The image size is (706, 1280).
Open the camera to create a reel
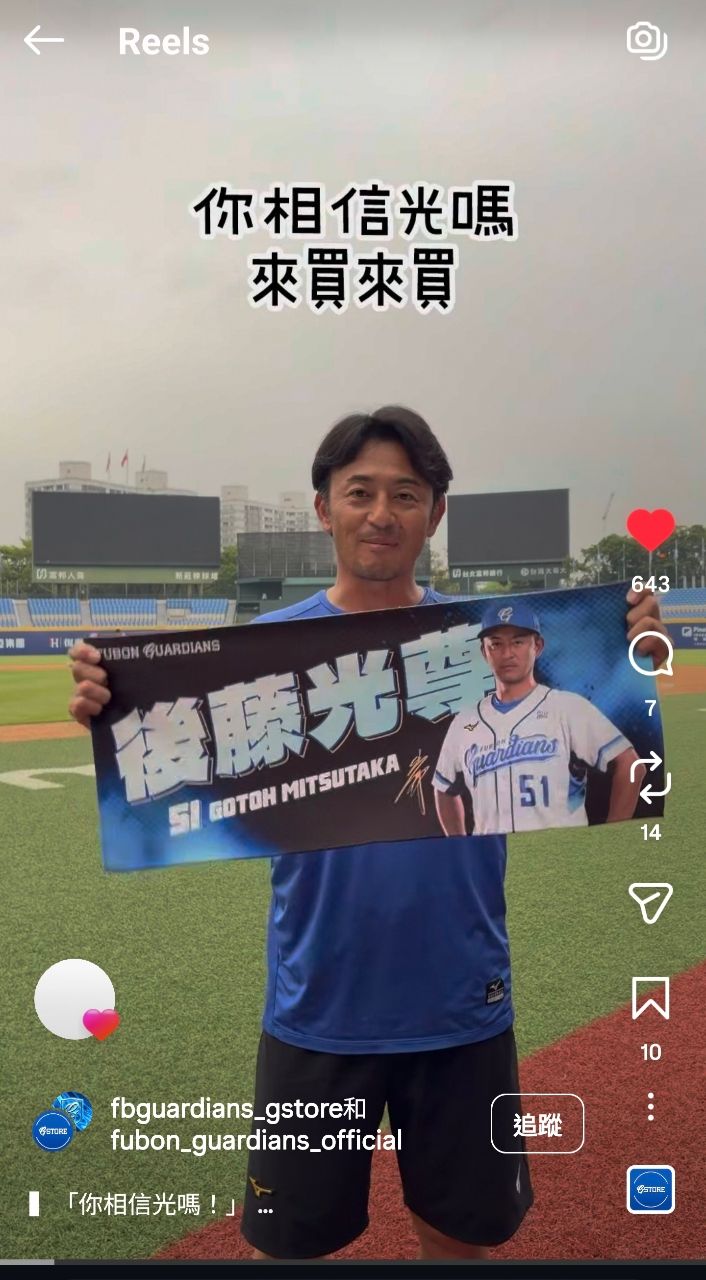point(646,41)
